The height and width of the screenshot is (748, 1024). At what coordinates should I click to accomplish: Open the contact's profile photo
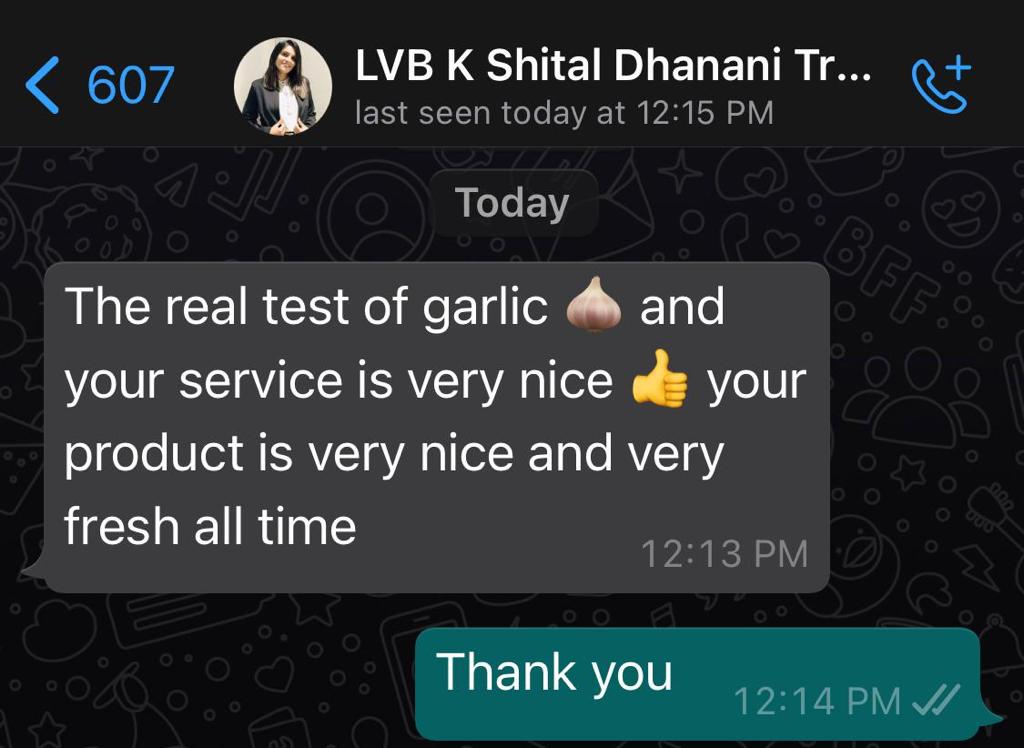click(283, 87)
